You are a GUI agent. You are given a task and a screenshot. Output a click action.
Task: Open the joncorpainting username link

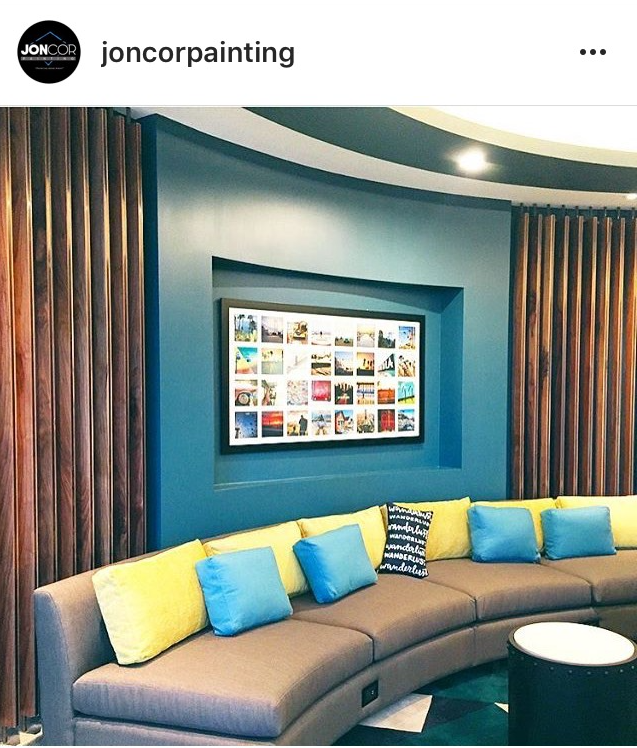pos(198,53)
